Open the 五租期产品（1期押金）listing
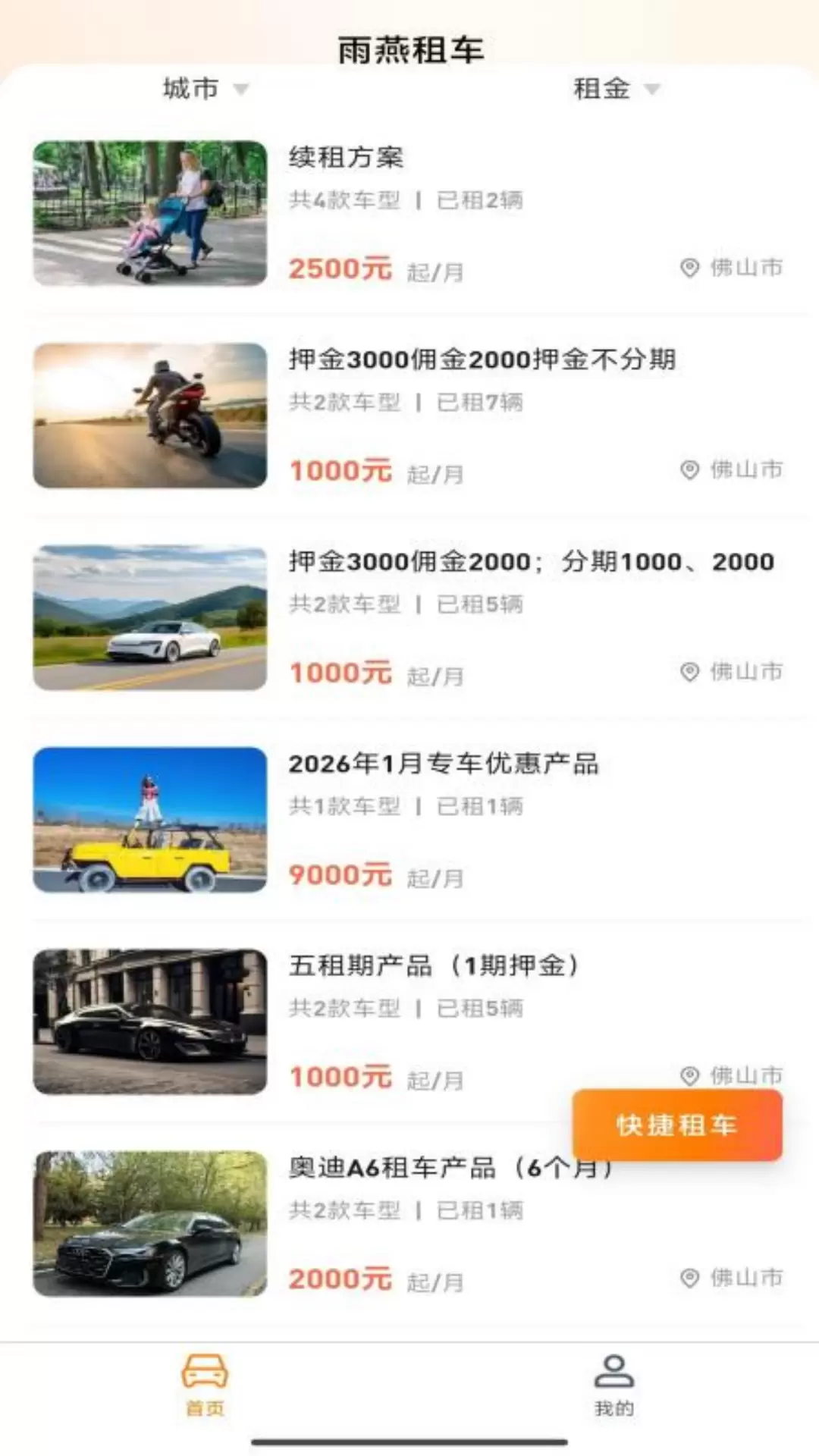819x1456 pixels. coord(409,1021)
